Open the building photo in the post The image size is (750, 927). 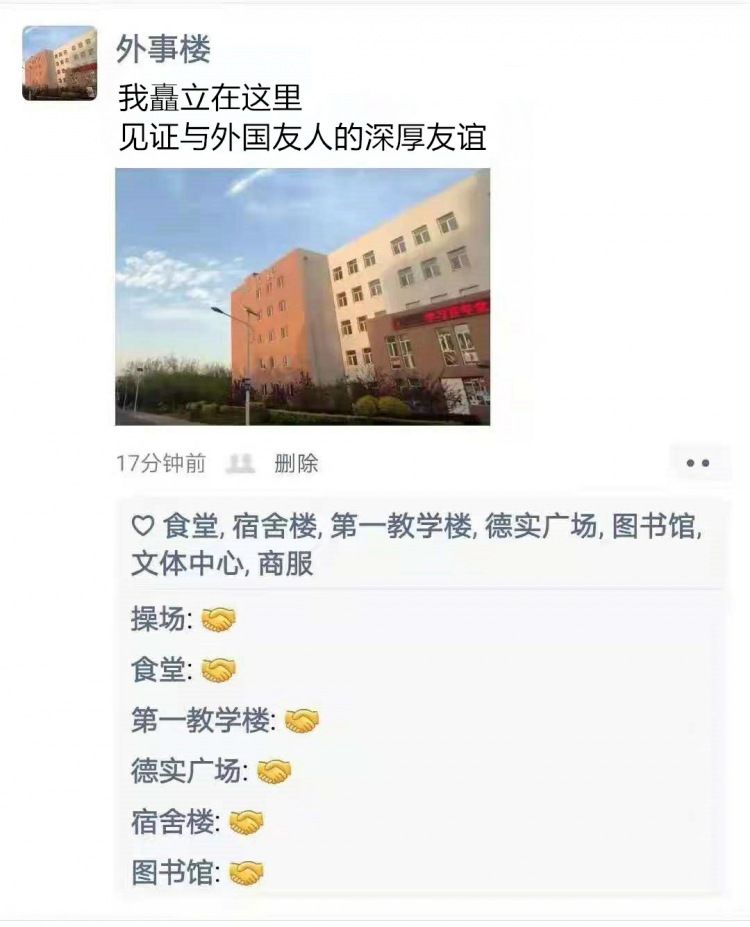(x=302, y=296)
